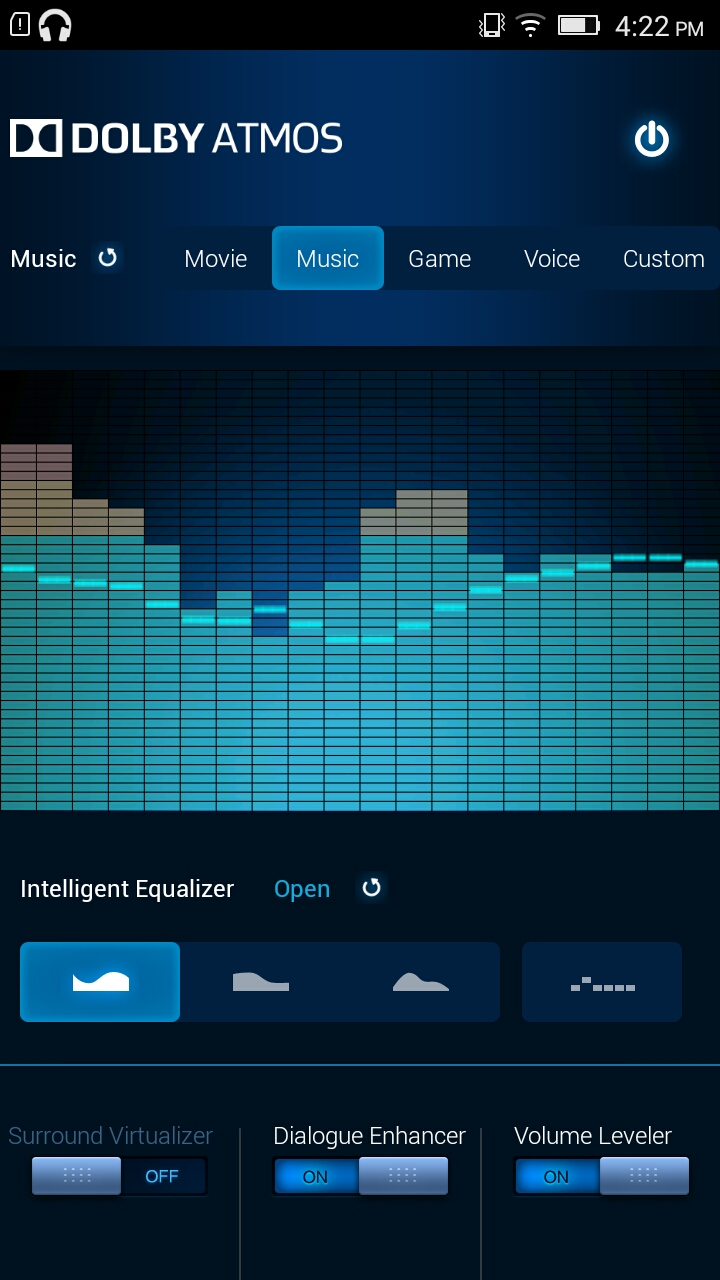Viewport: 720px width, 1280px height.
Task: Switch to the Movie profile
Action: (x=216, y=258)
